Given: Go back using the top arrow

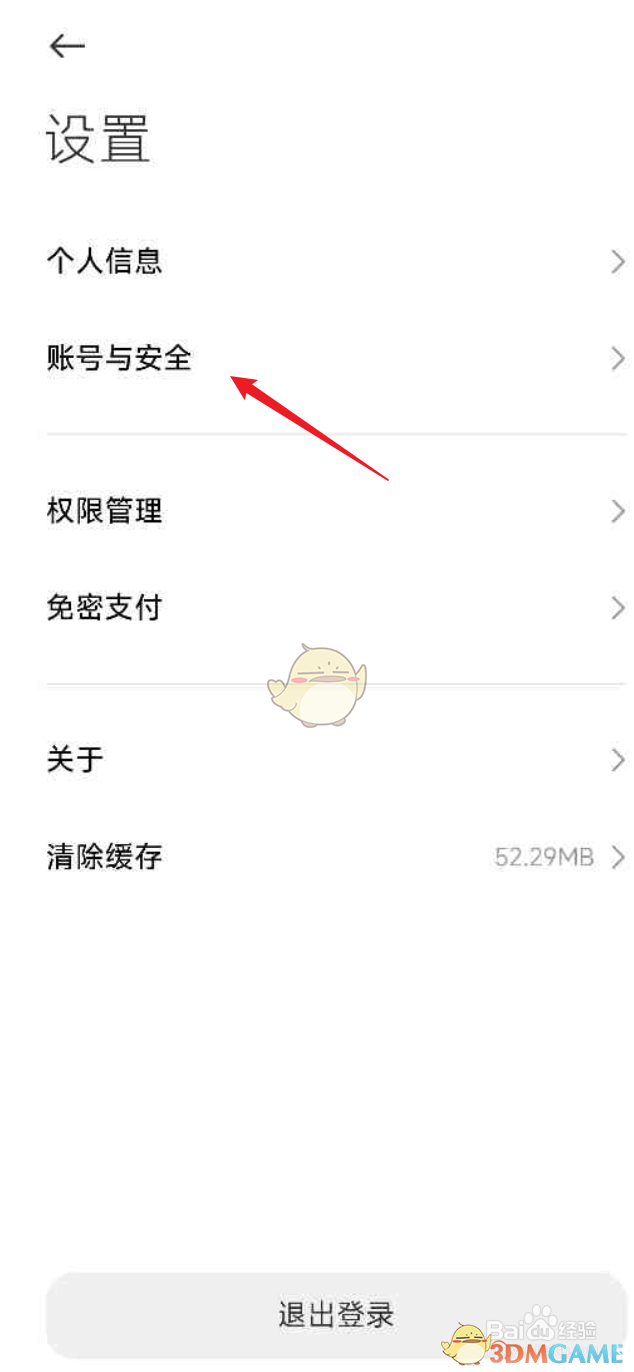Looking at the screenshot, I should pyautogui.click(x=67, y=45).
